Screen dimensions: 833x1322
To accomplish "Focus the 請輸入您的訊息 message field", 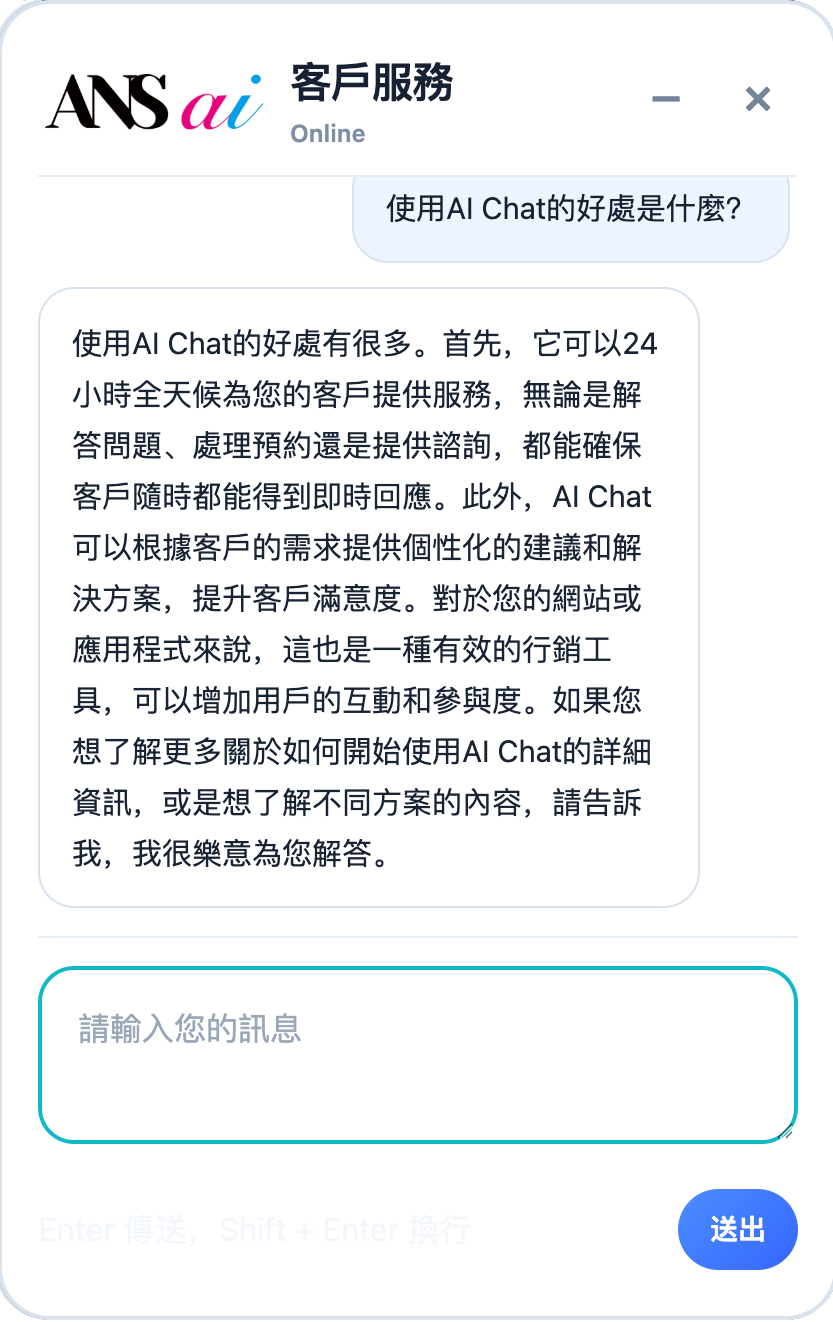I will [417, 1055].
